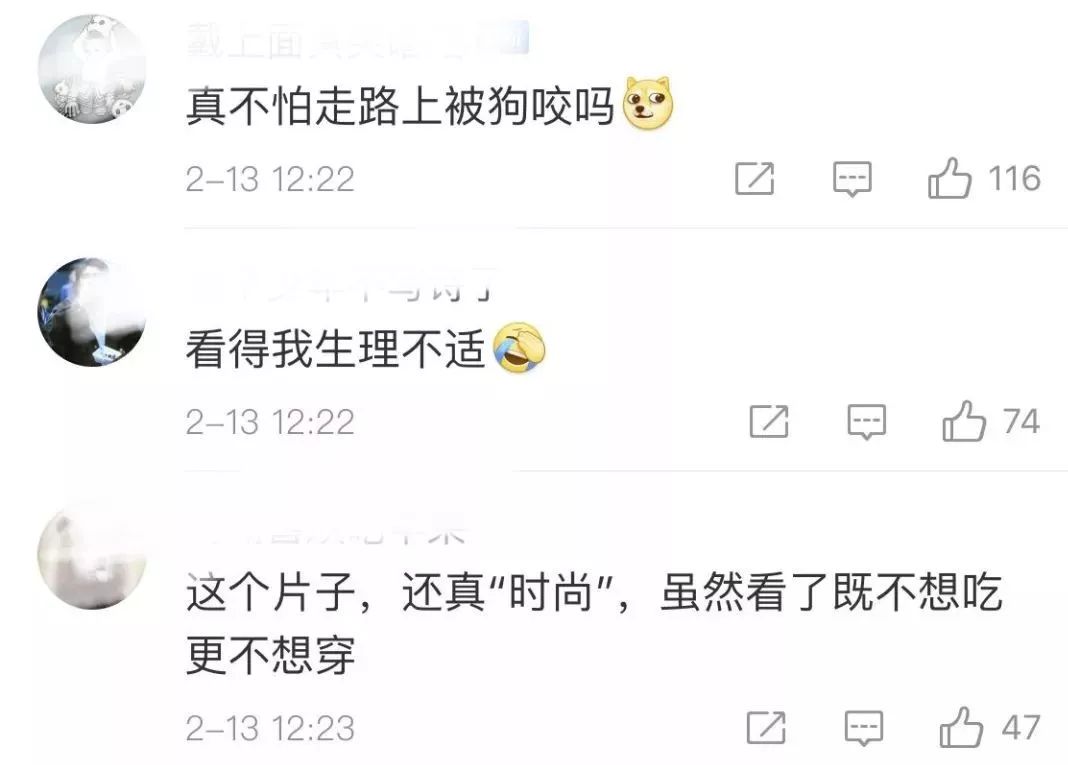Image resolution: width=1068 pixels, height=765 pixels.
Task: Repost the '看得我生理不适' comment
Action: [x=768, y=422]
